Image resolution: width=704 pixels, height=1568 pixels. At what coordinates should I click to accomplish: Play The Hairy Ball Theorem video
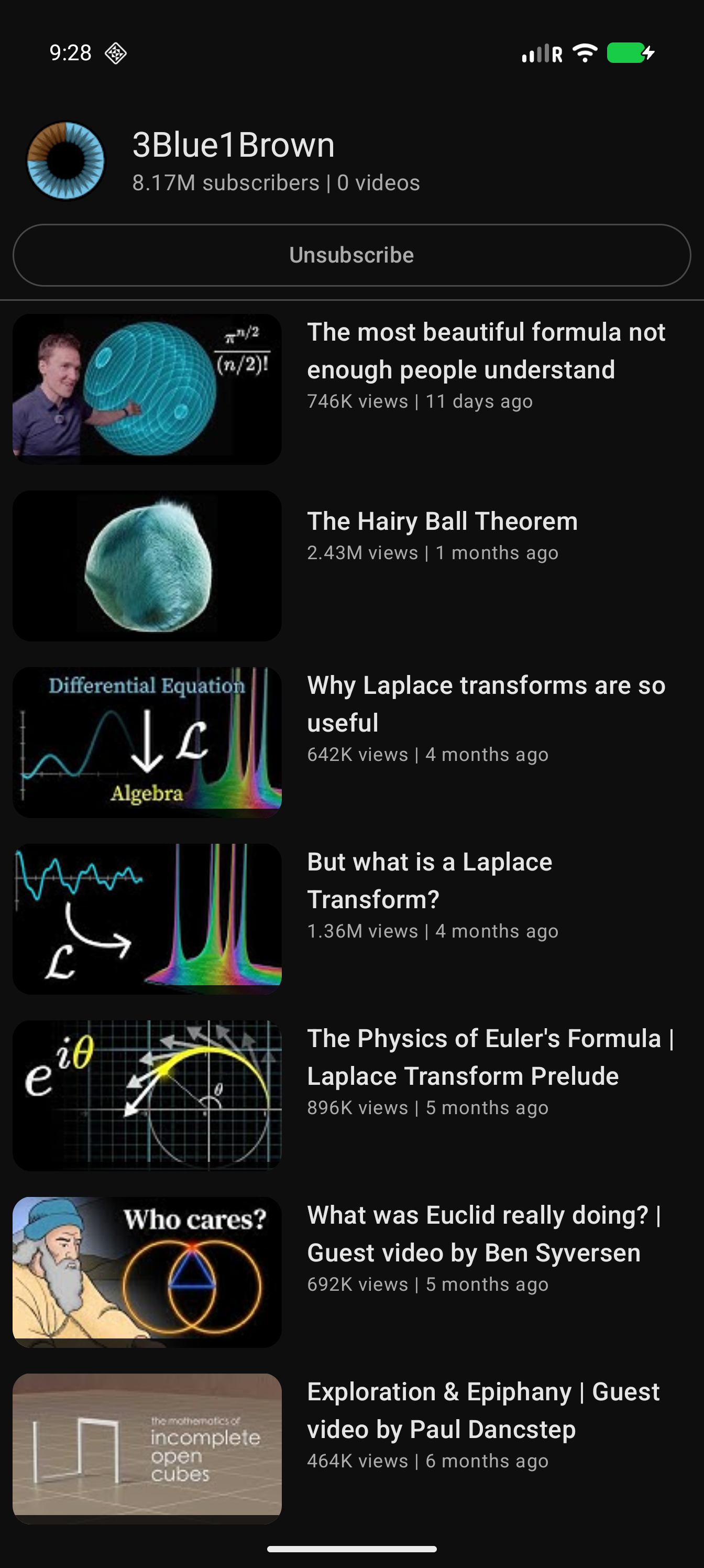coord(351,565)
